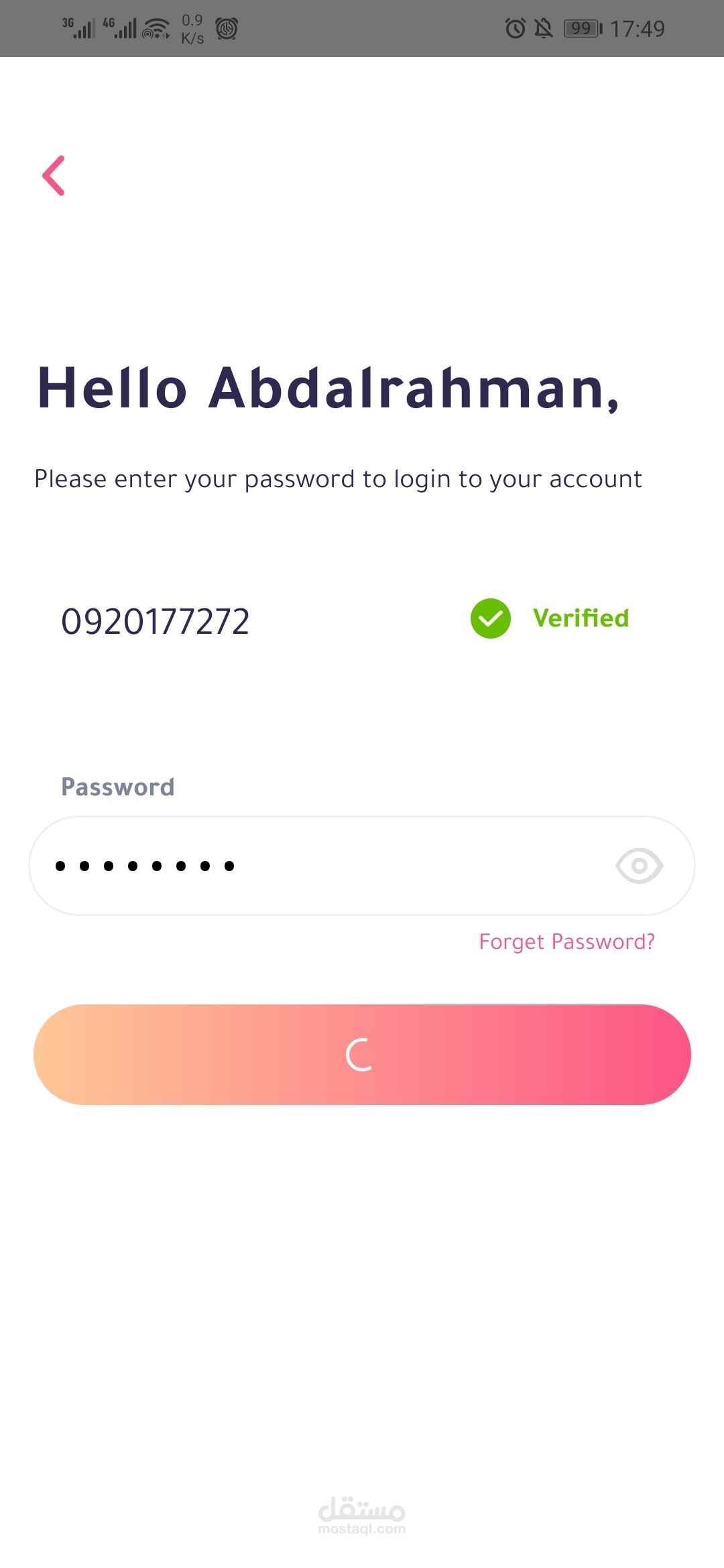Tap the gradient login button
This screenshot has width=724, height=1568.
362,1054
